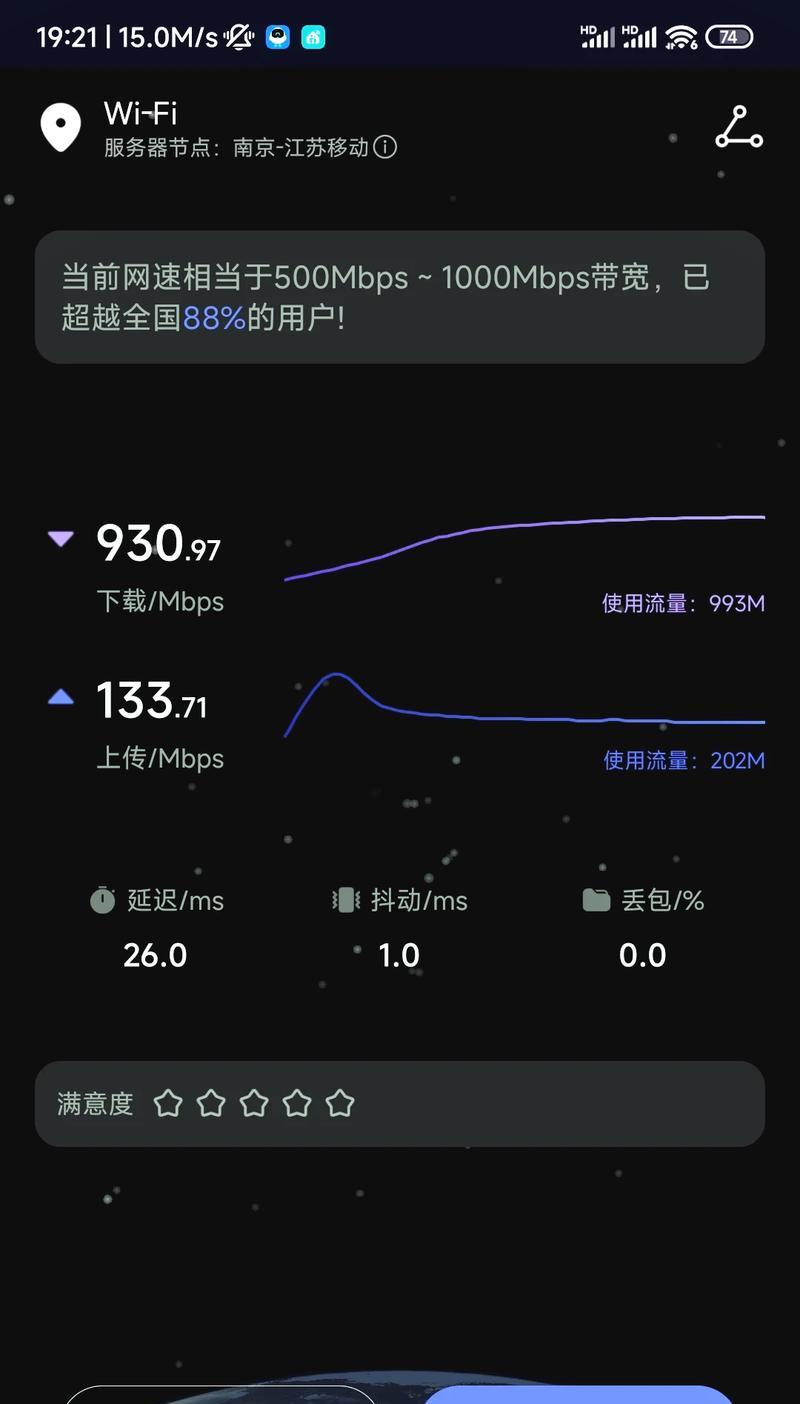Select the third satisfaction star

point(254,1103)
